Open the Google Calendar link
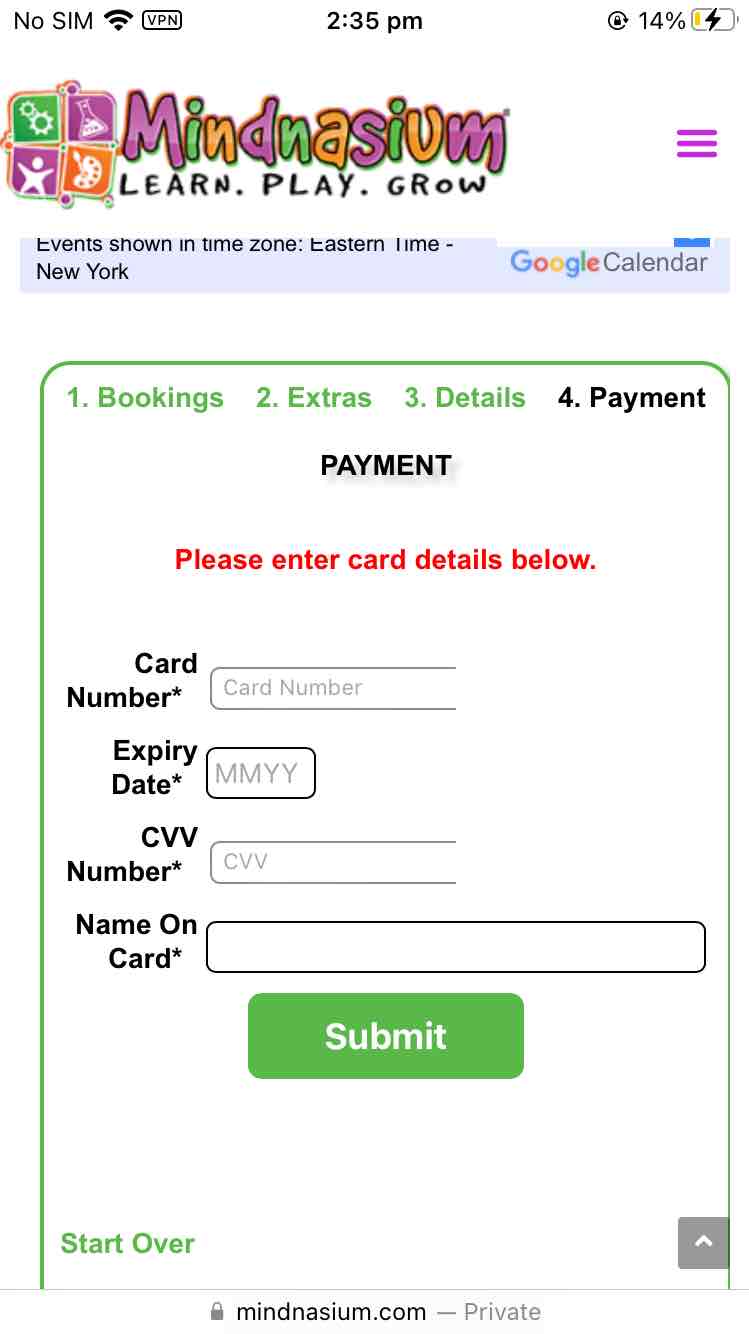This screenshot has height=1334, width=749. [608, 263]
